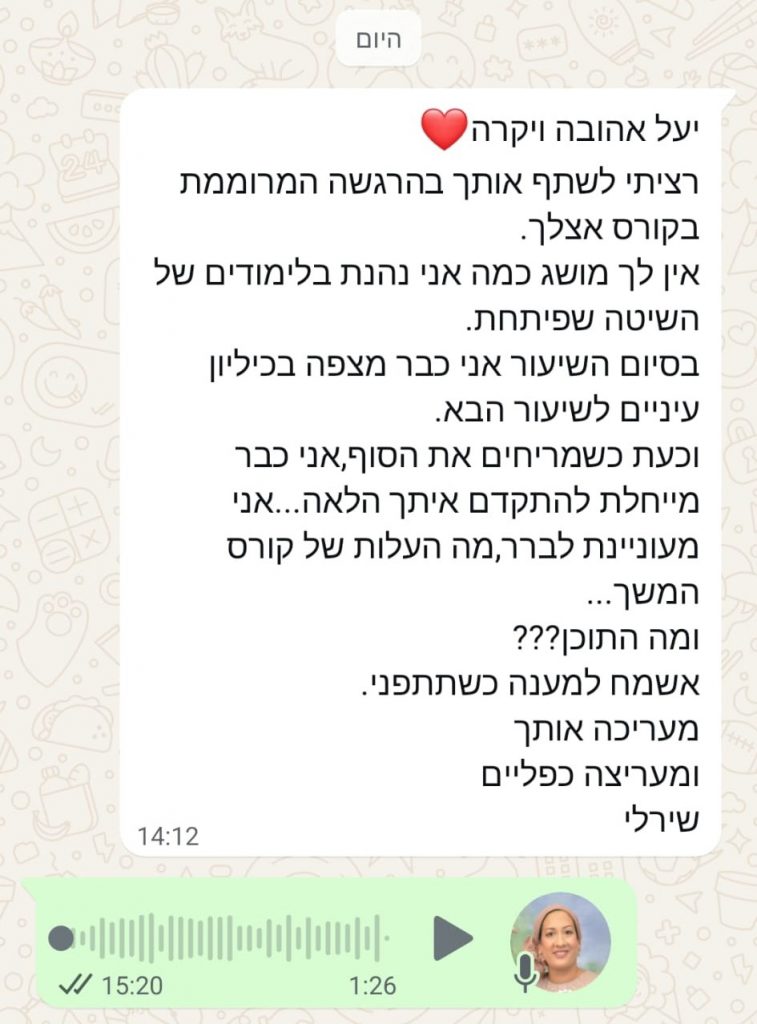Play the 1:26 voice message

click(452, 938)
